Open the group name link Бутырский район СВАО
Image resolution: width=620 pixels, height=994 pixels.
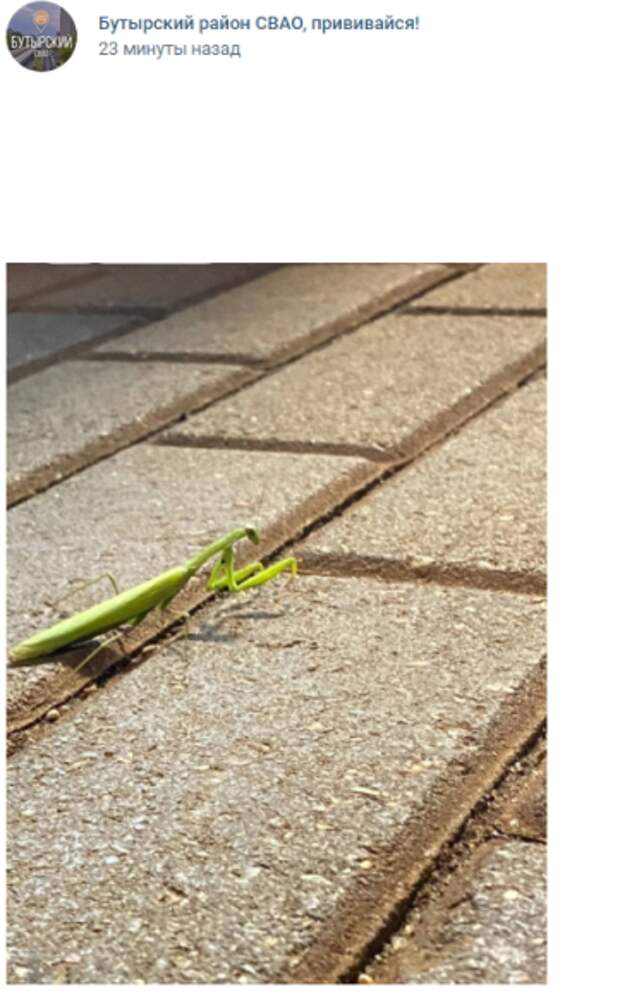pos(258,24)
